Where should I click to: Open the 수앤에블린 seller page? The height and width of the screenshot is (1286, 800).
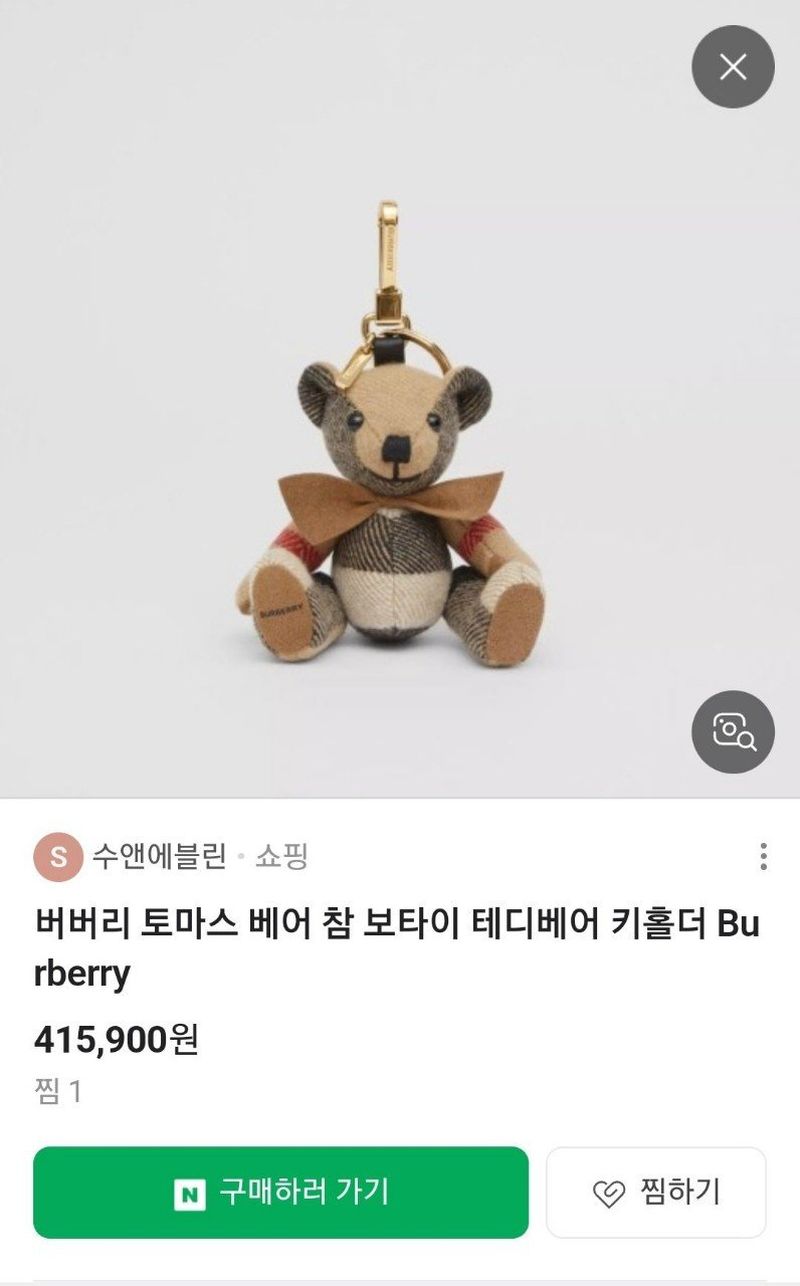coord(160,857)
